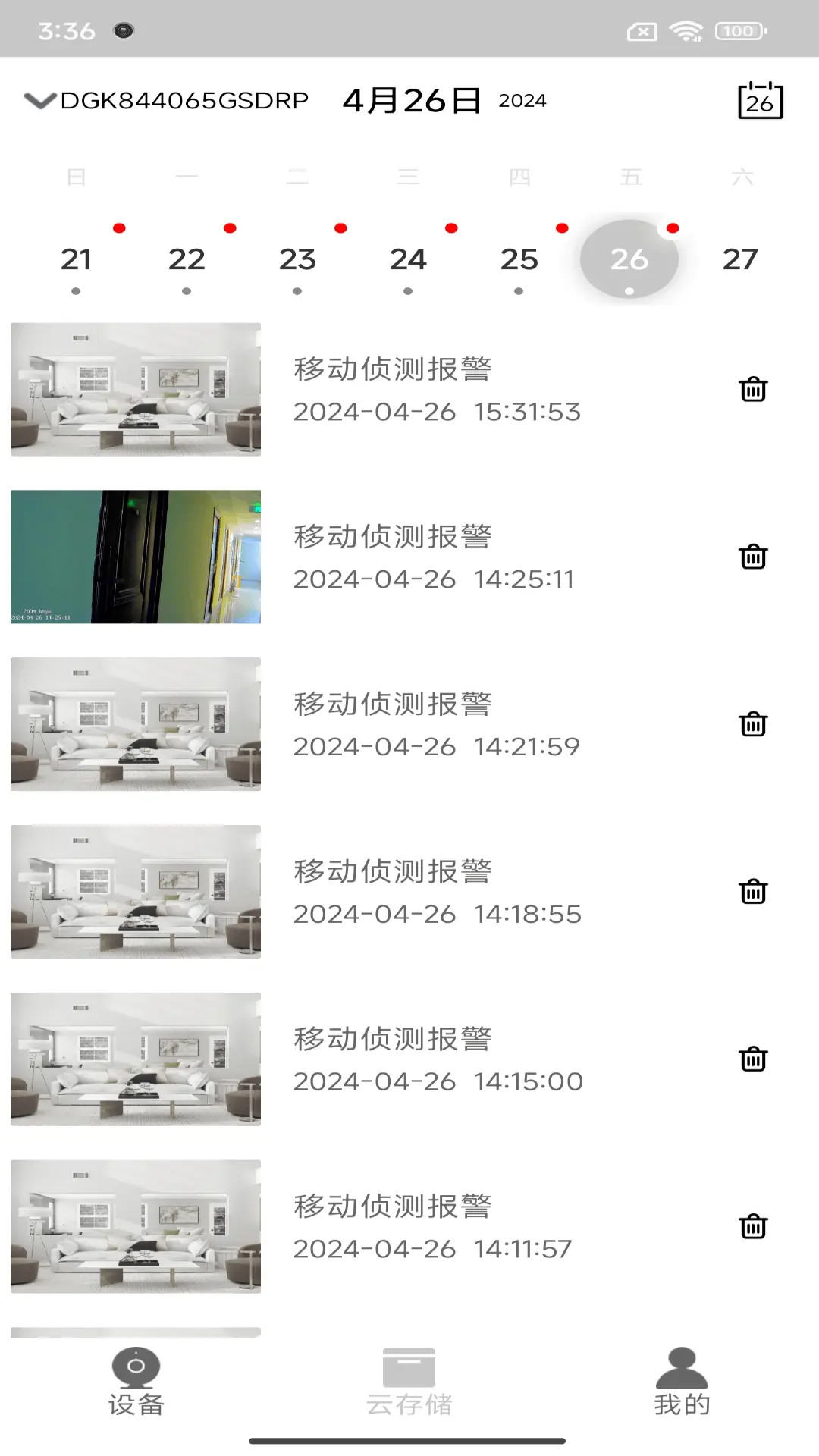Open the 15:31:53 living room alarm thumbnail
The image size is (819, 1456).
pyautogui.click(x=135, y=391)
